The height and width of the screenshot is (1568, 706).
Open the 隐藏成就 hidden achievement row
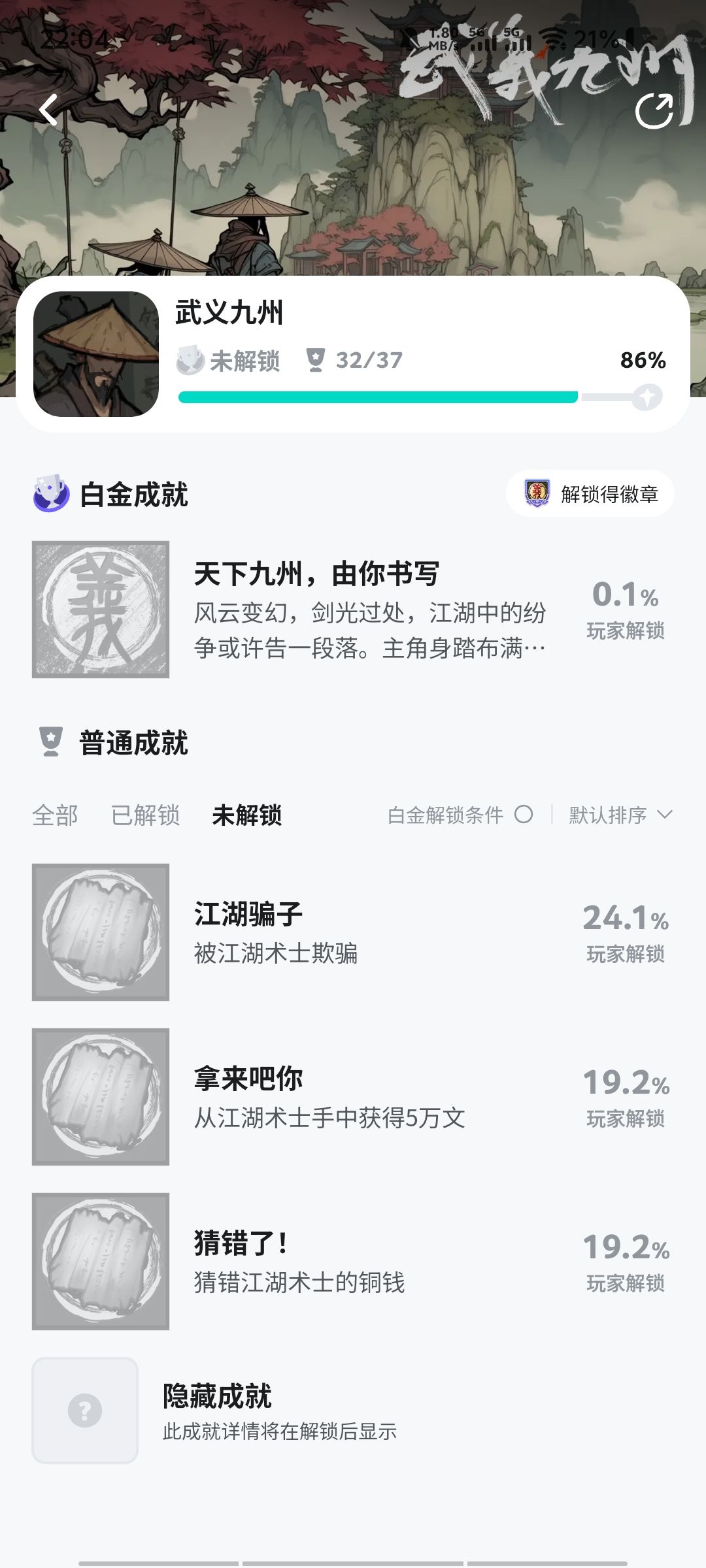point(353,1411)
